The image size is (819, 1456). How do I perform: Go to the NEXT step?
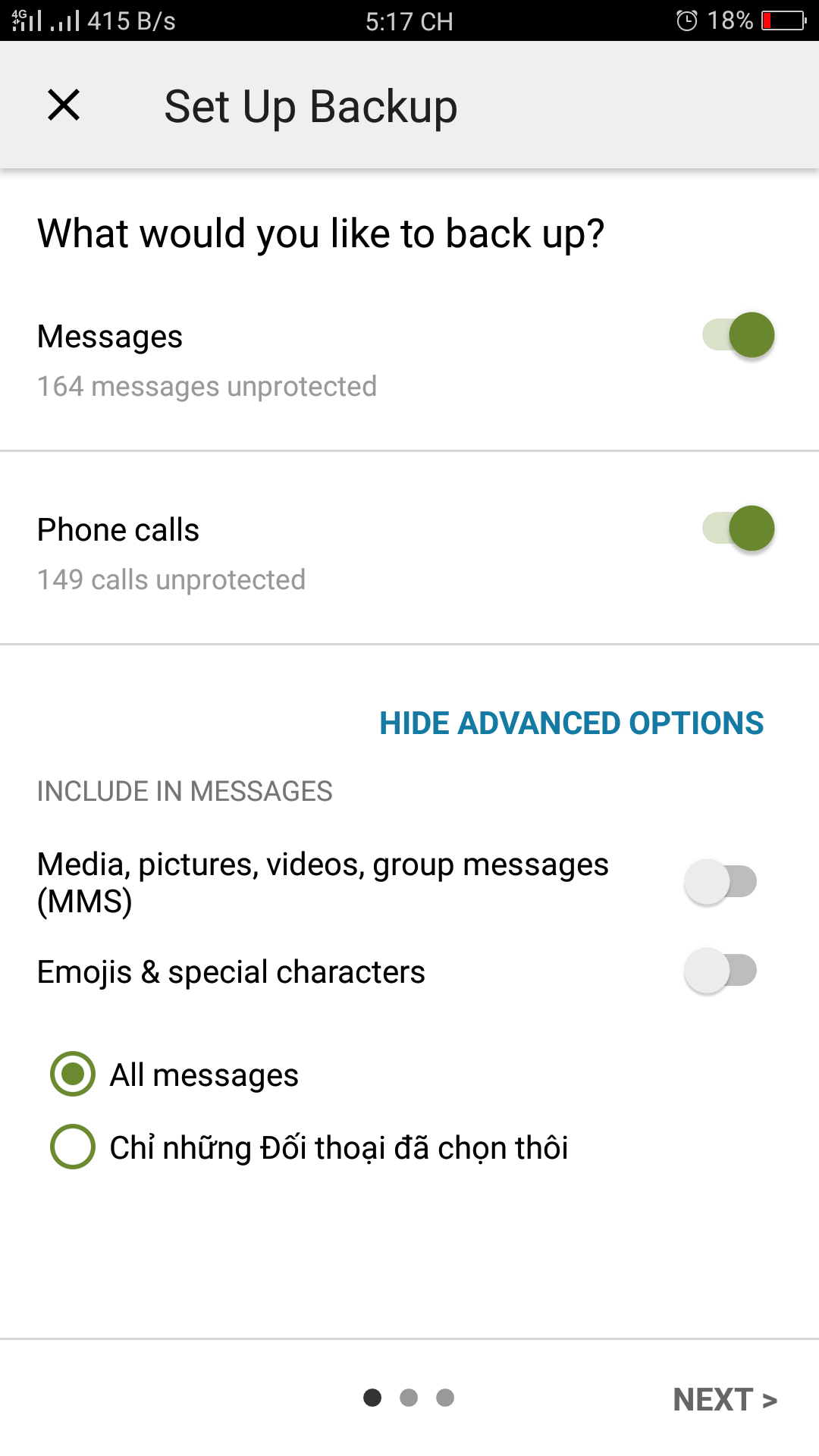(724, 1399)
